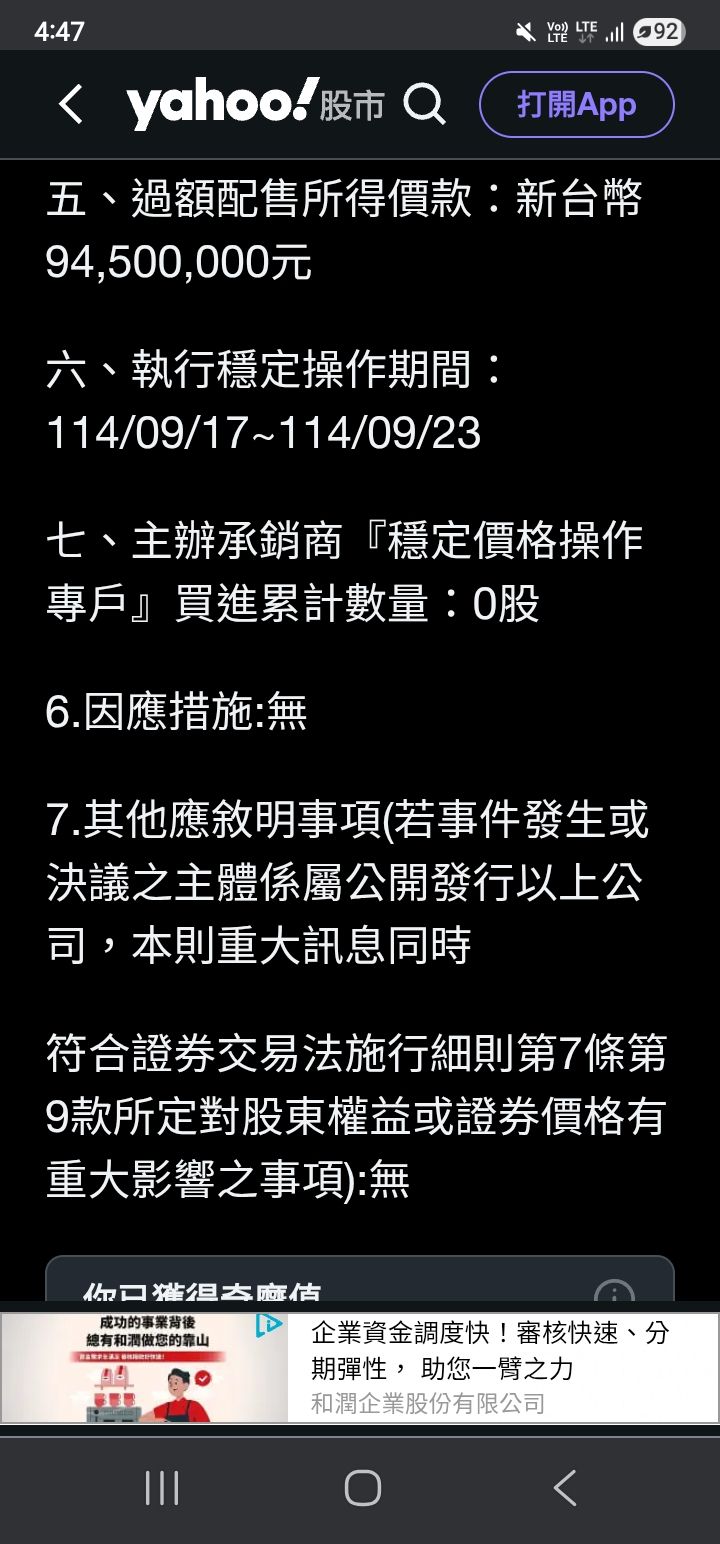
Task: Open recent apps from navigation bar
Action: pos(162,1488)
